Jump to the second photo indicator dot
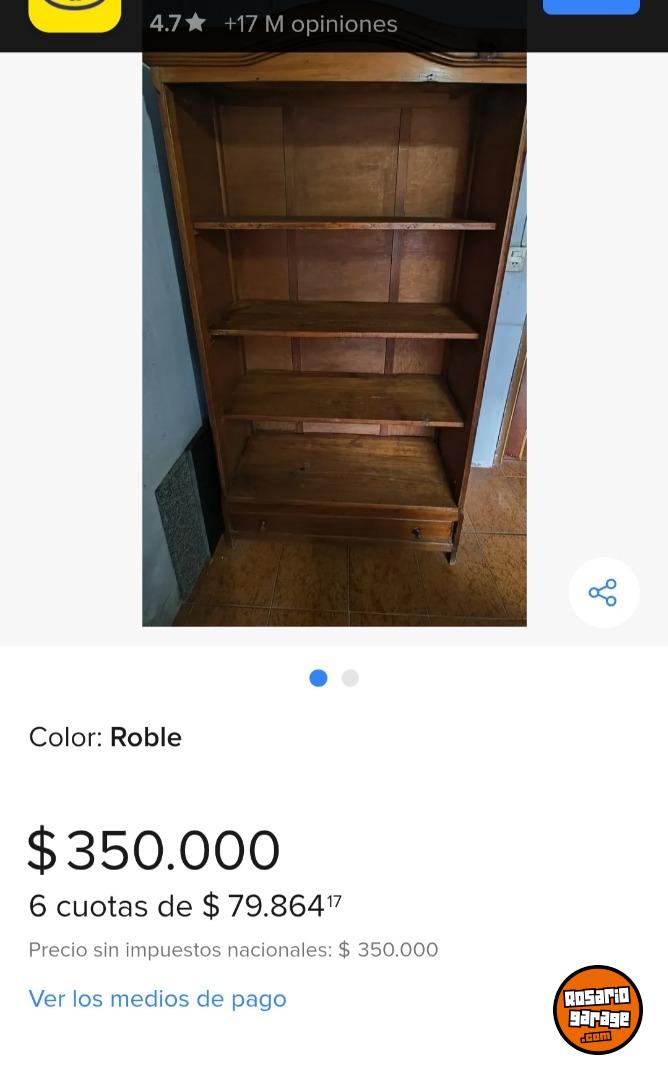 350,678
